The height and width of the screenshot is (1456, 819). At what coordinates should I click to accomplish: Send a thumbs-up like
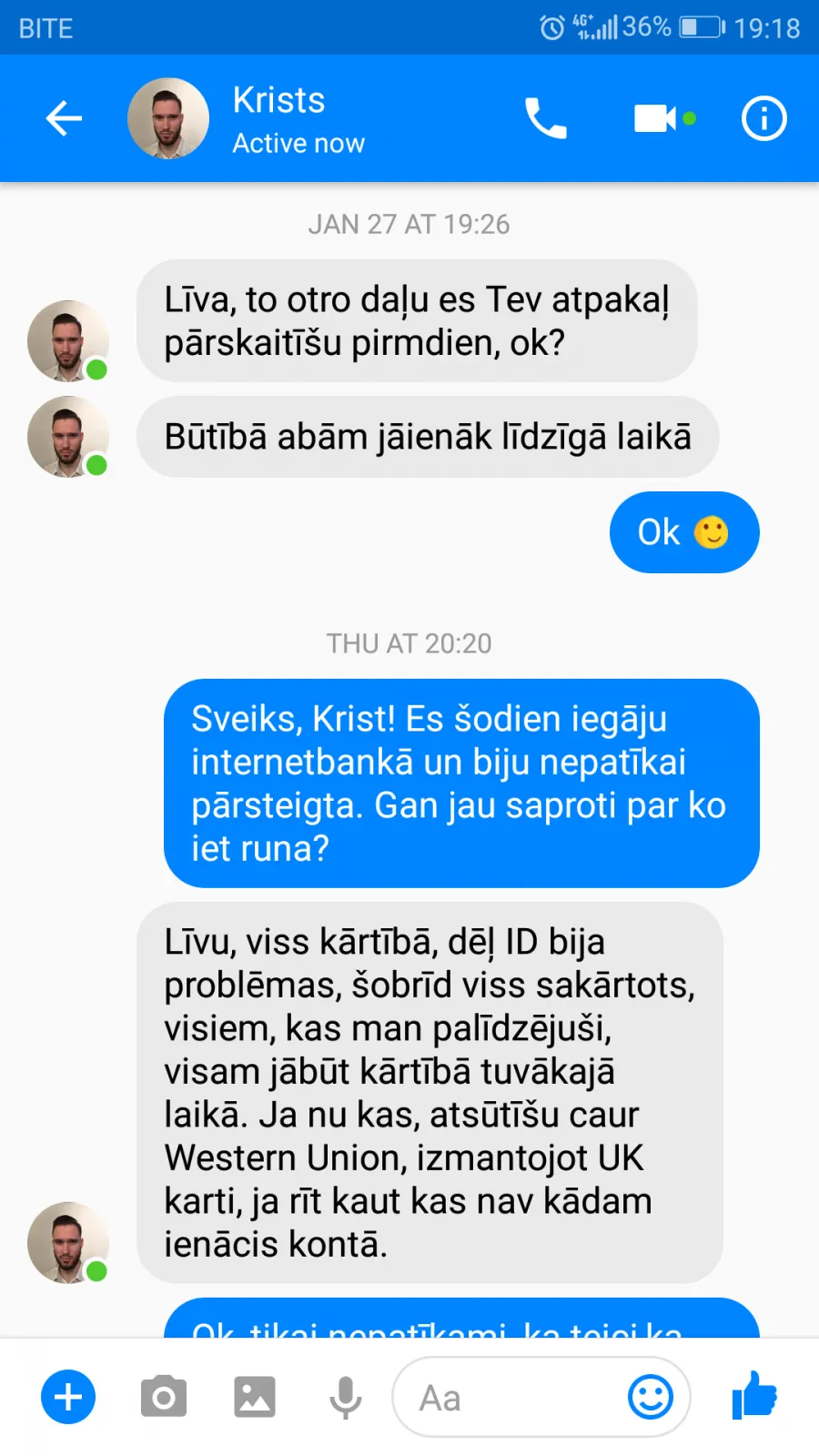(754, 1396)
